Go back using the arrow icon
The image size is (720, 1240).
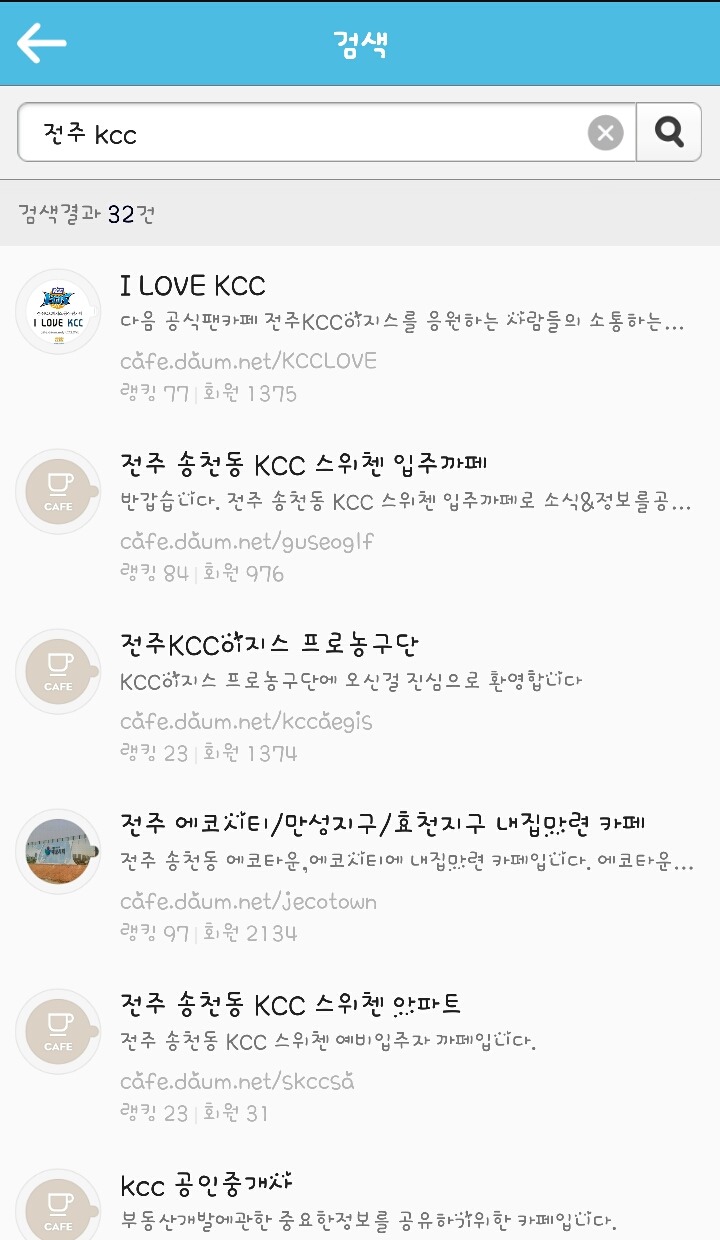(x=42, y=43)
